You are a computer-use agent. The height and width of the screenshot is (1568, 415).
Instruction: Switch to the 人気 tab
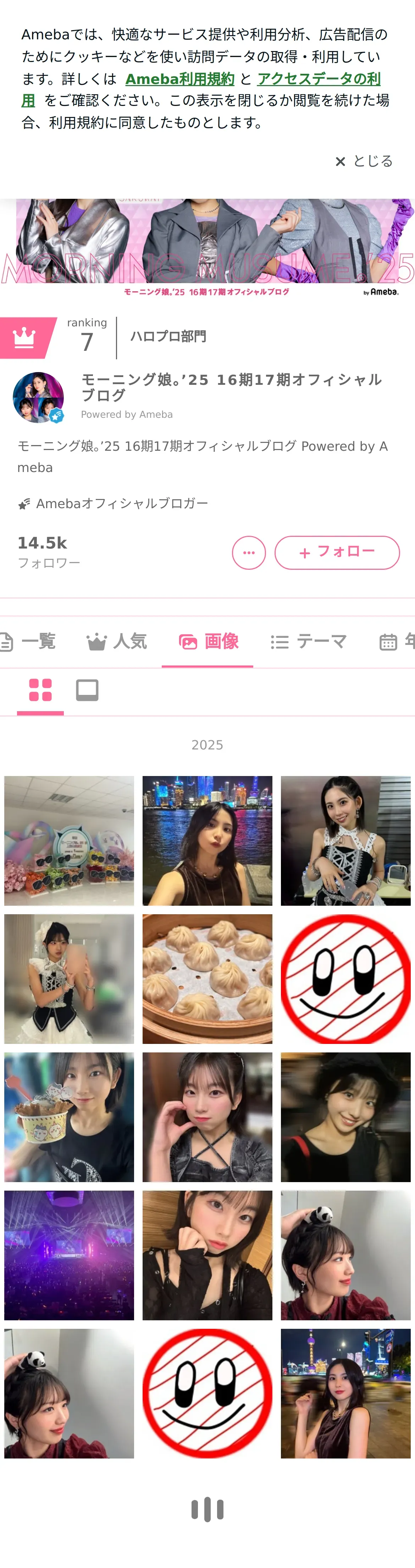coord(116,642)
